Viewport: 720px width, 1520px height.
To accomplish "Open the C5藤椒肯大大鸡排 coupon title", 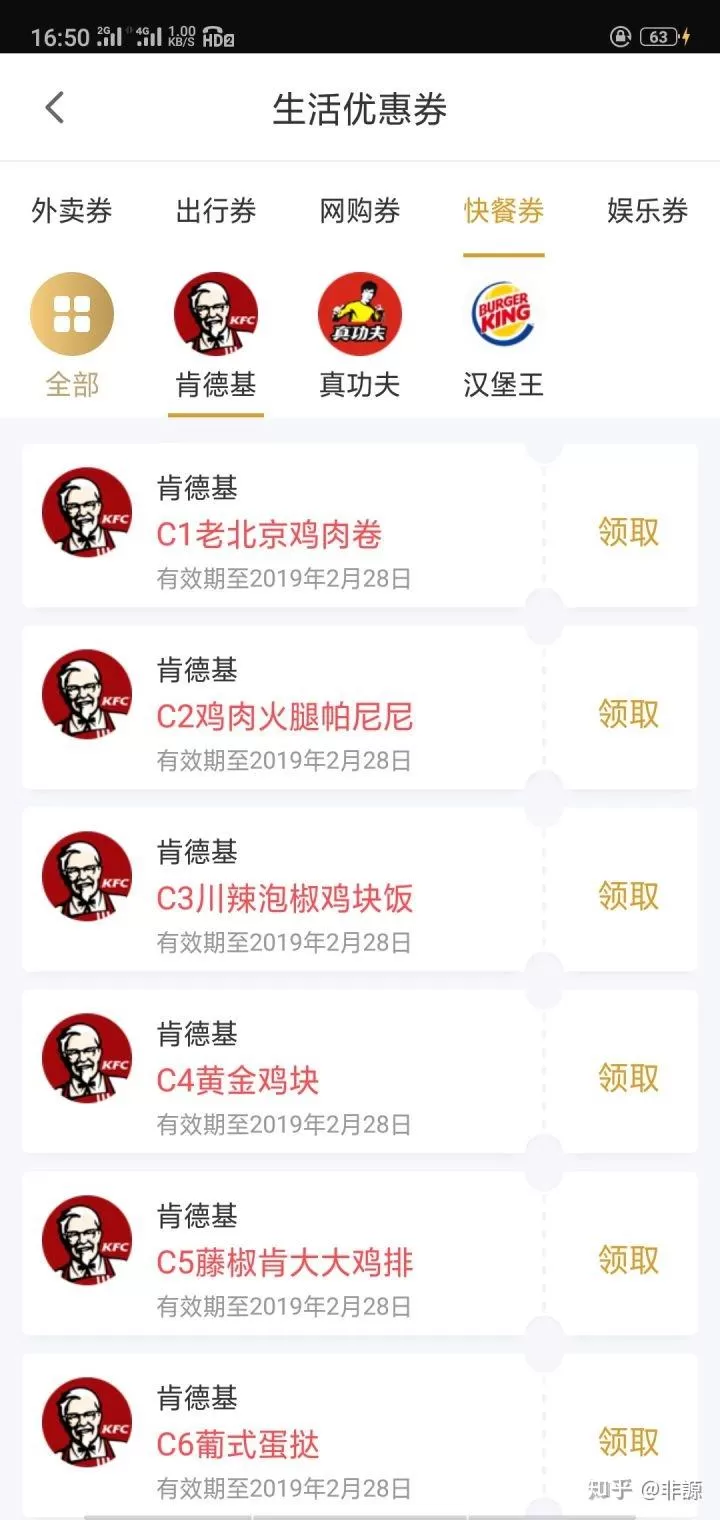I will pyautogui.click(x=284, y=1262).
